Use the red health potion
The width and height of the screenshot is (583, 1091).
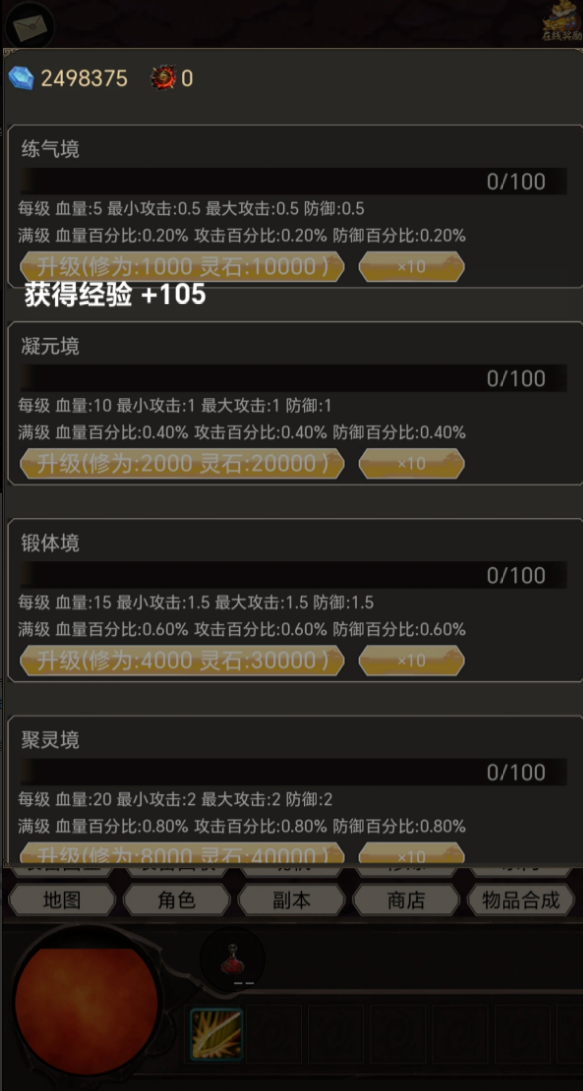[232, 961]
